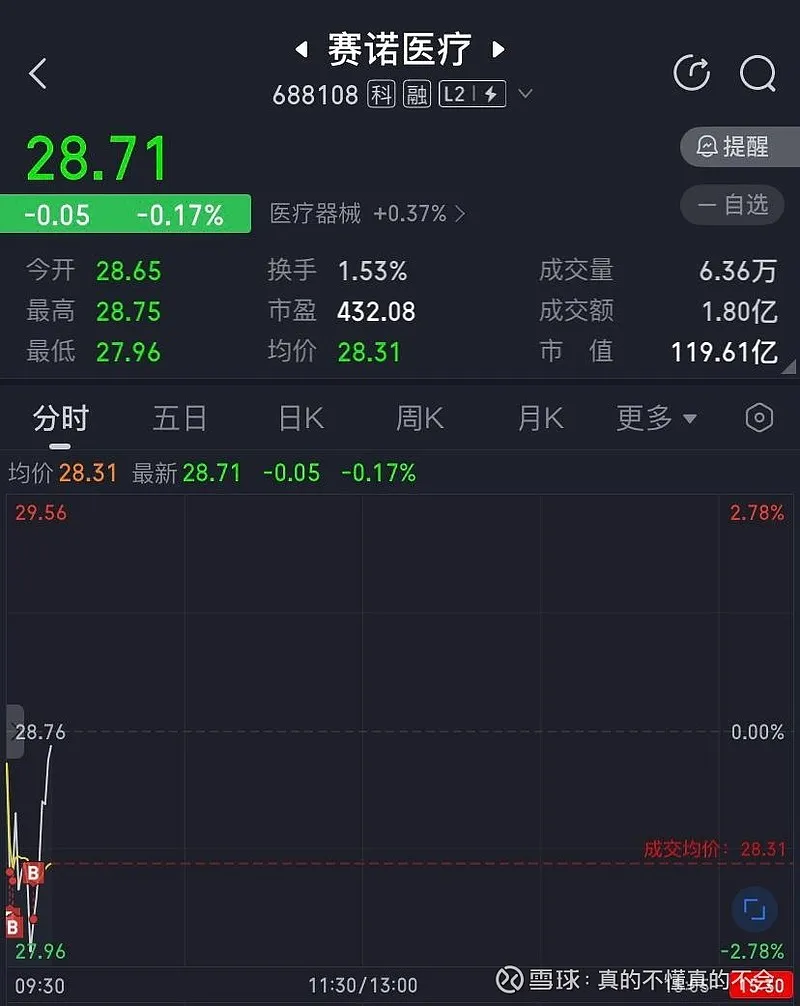This screenshot has height=1006, width=800.
Task: Select the 分时 chart tab
Action: click(x=61, y=418)
